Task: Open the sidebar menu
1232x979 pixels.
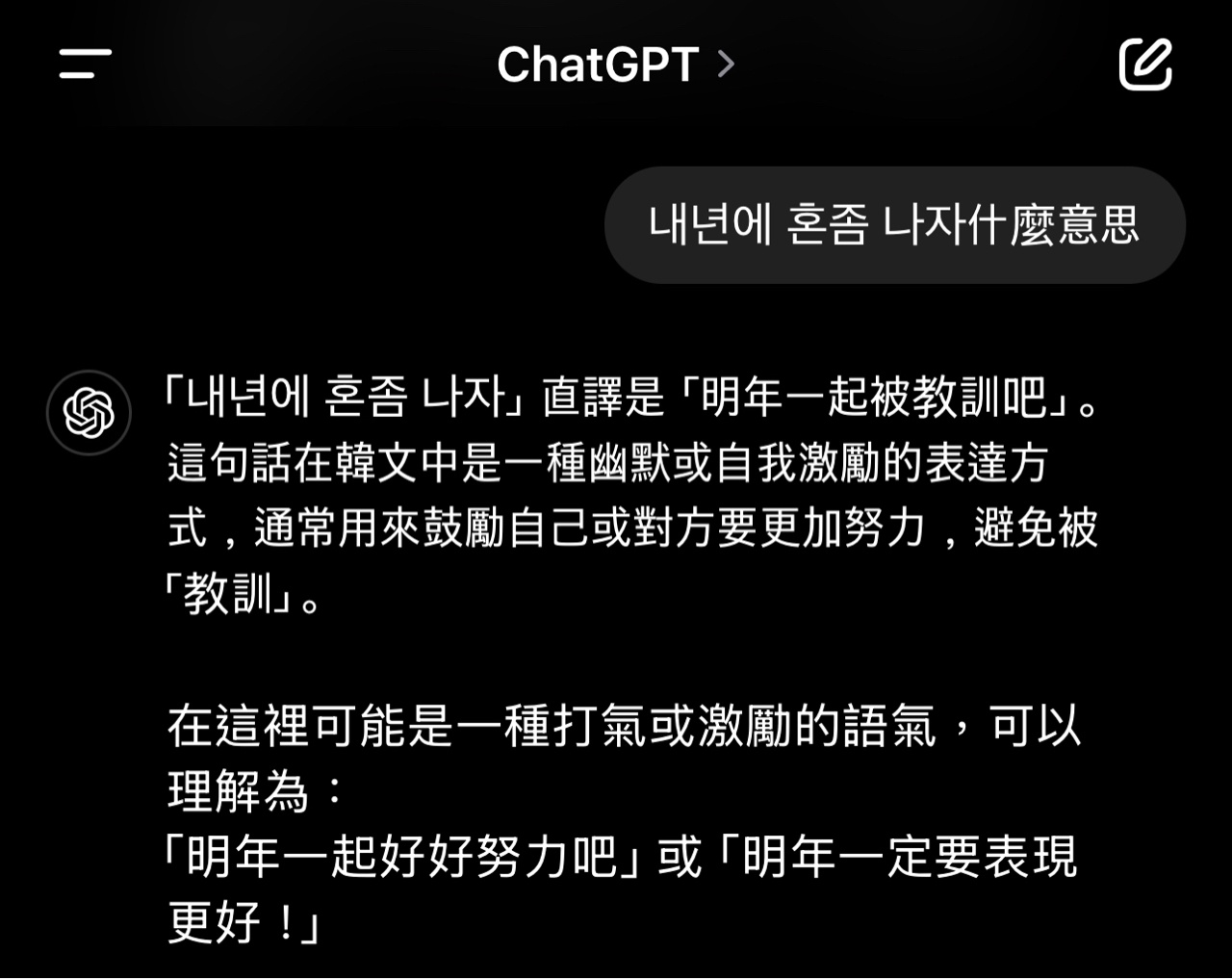Action: [x=85, y=64]
